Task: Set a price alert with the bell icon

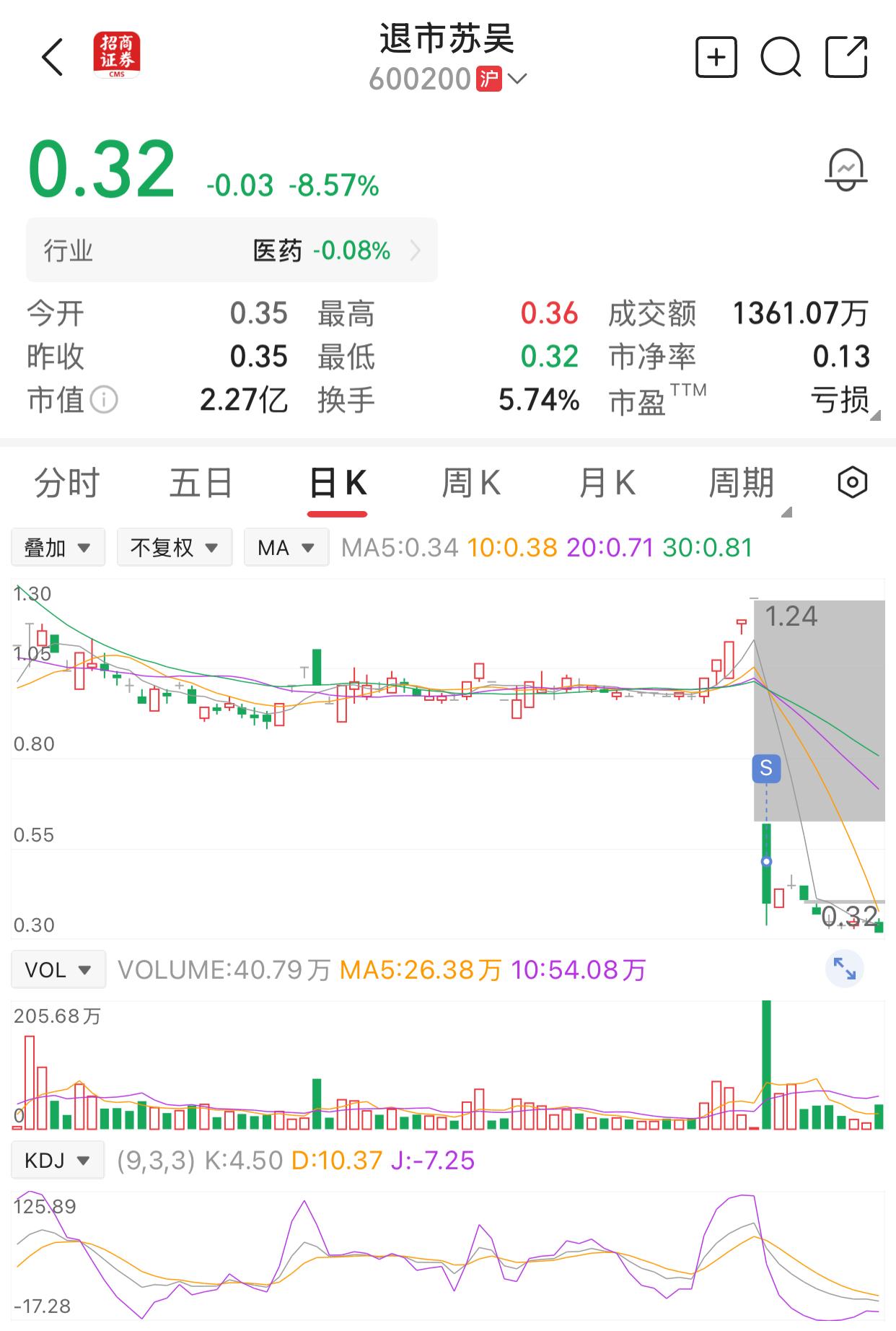Action: 846,169
